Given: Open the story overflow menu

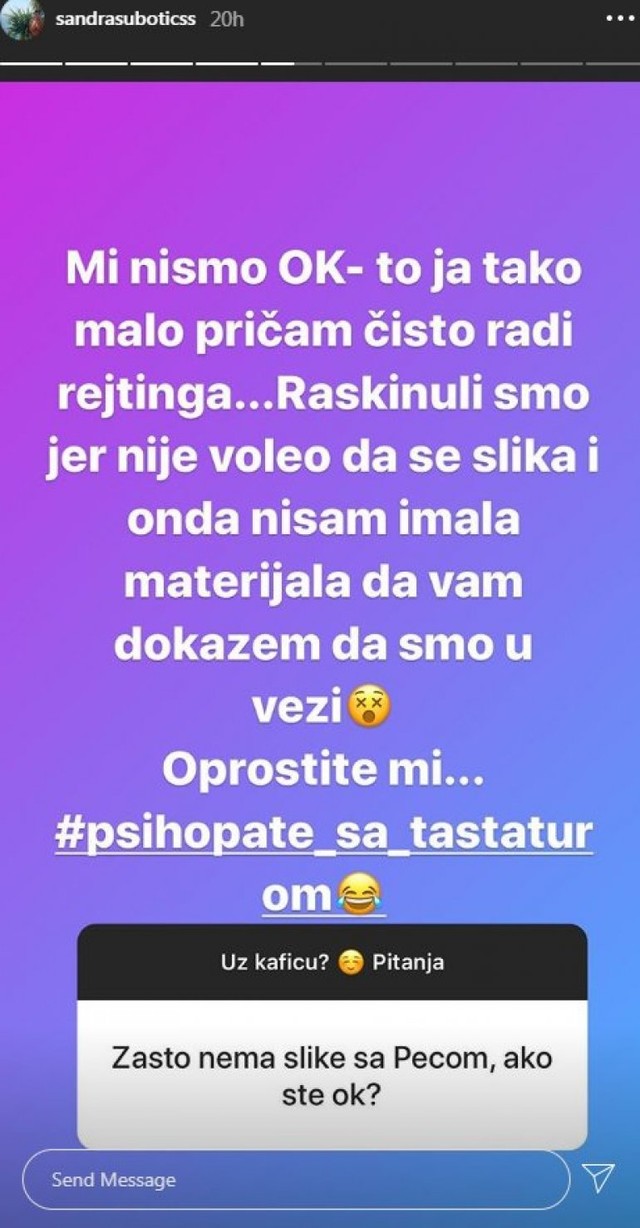Looking at the screenshot, I should point(620,18).
